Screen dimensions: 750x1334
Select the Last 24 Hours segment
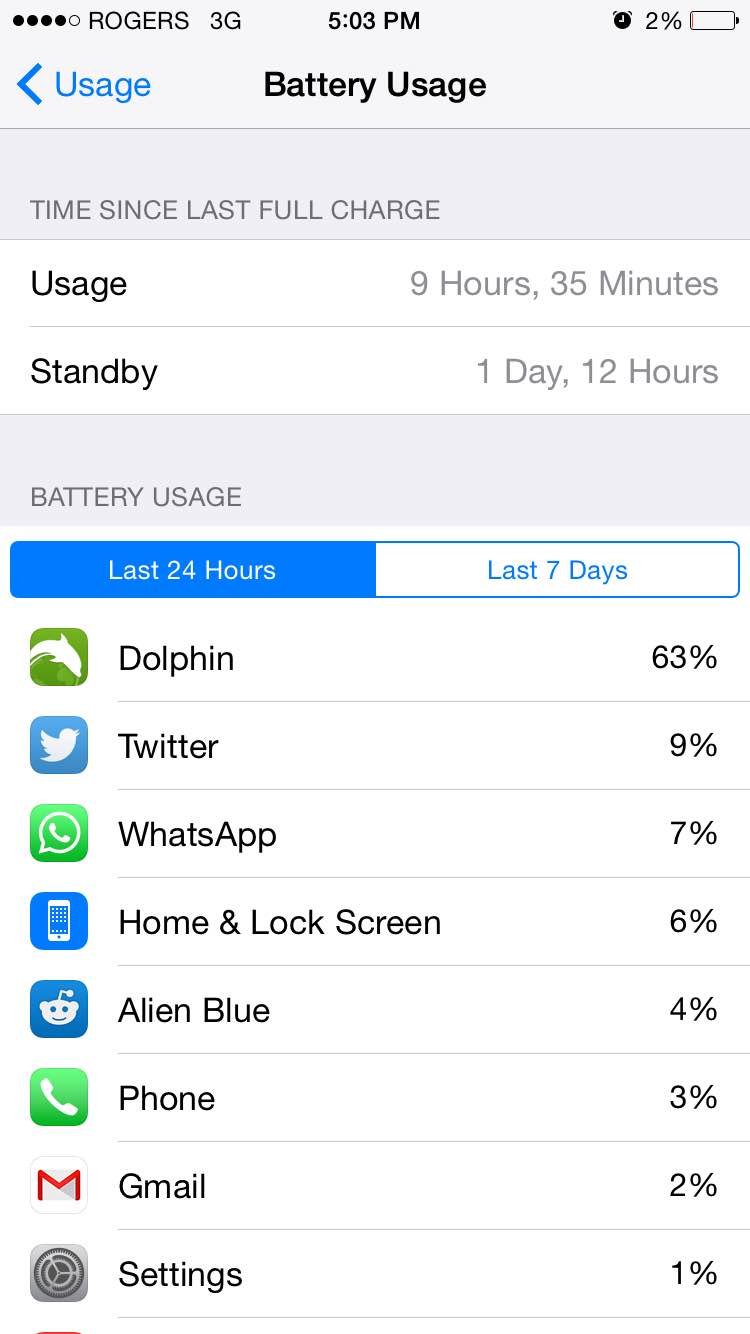coord(192,570)
